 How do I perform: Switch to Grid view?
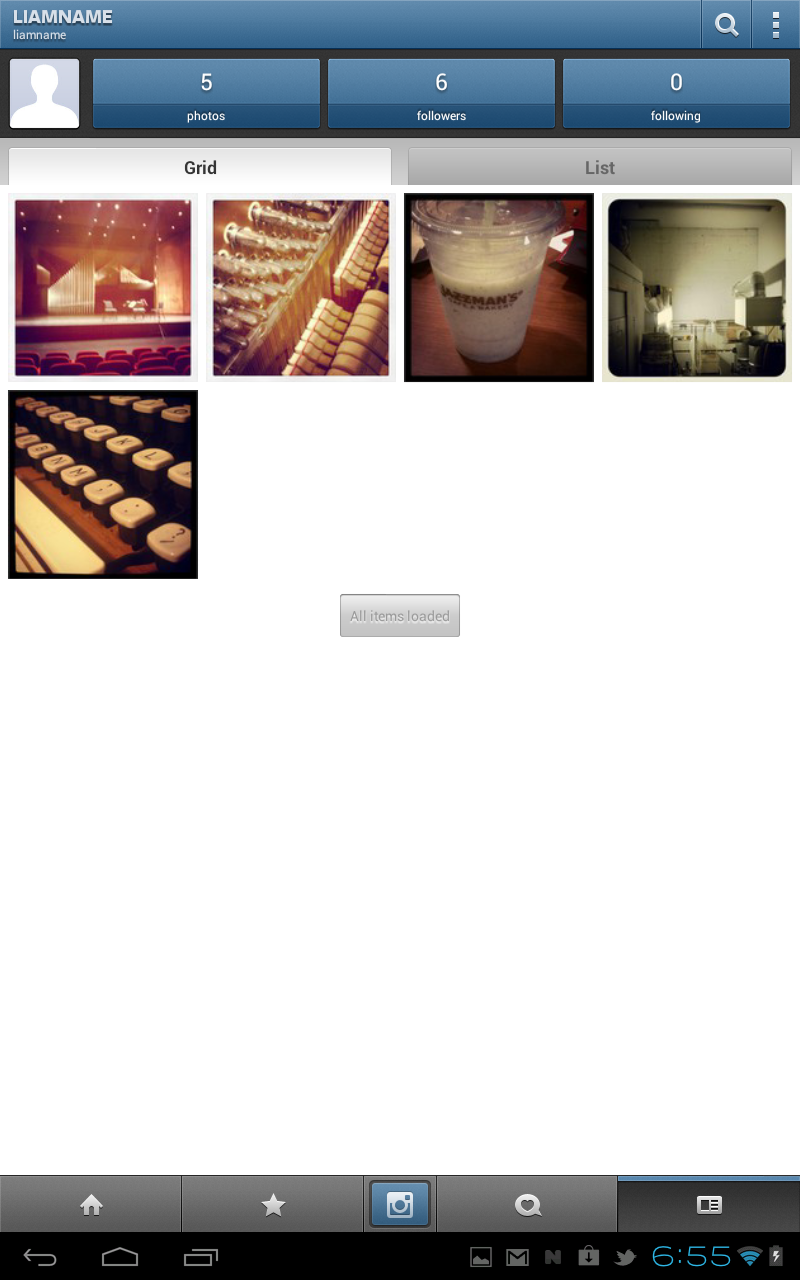coord(200,167)
